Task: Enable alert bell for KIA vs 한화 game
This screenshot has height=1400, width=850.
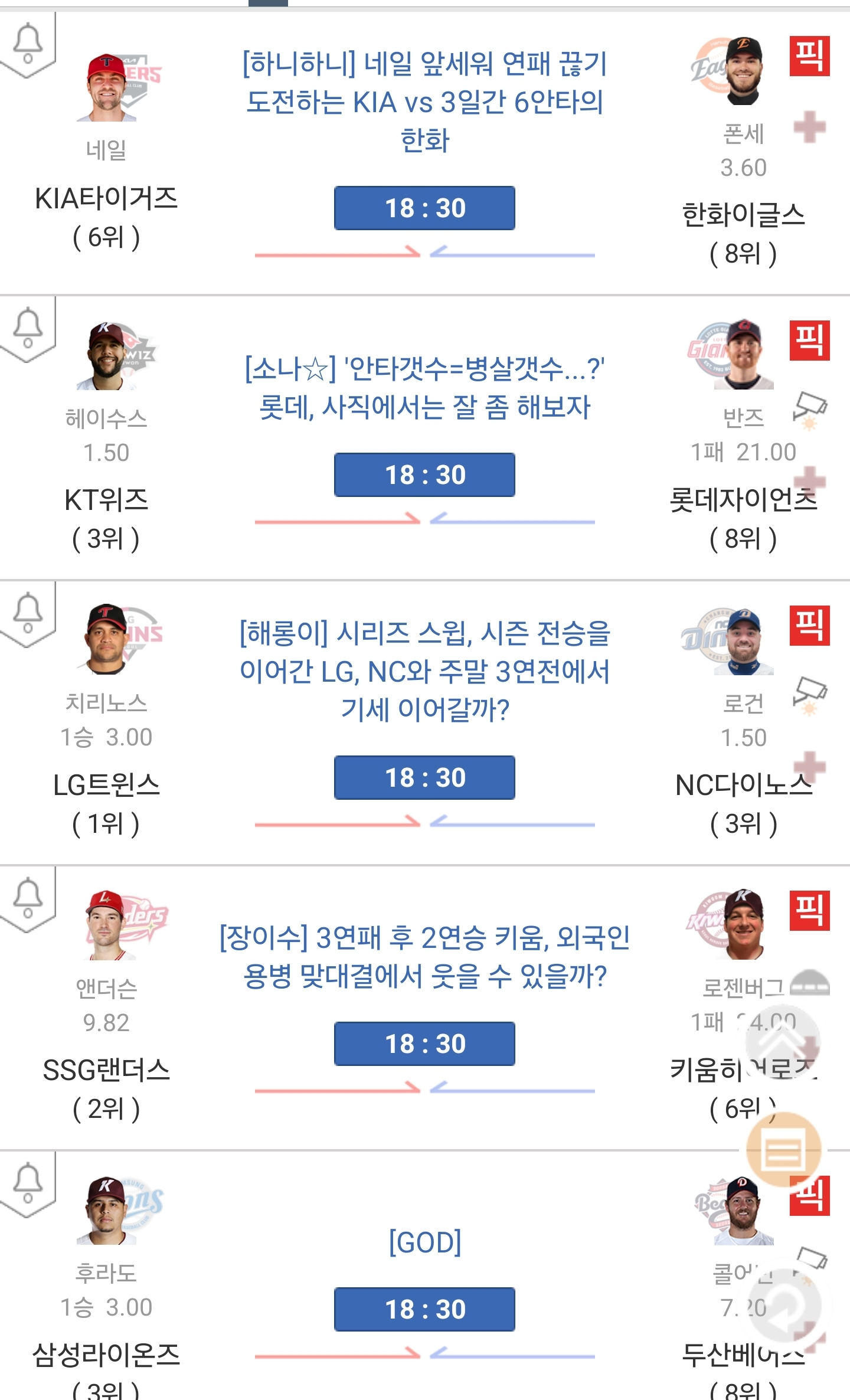Action: coord(28,44)
